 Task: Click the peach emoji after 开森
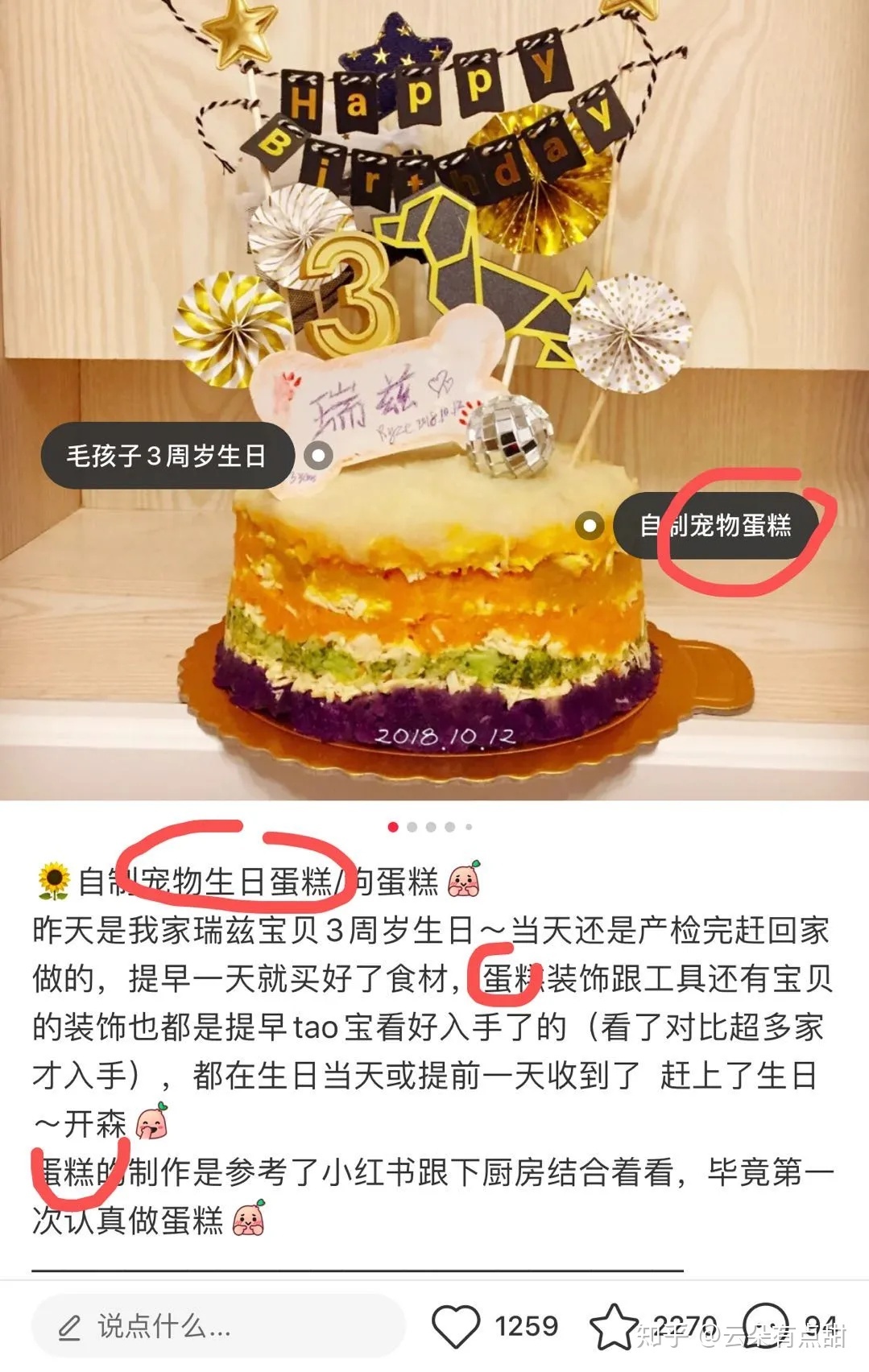[x=151, y=1123]
